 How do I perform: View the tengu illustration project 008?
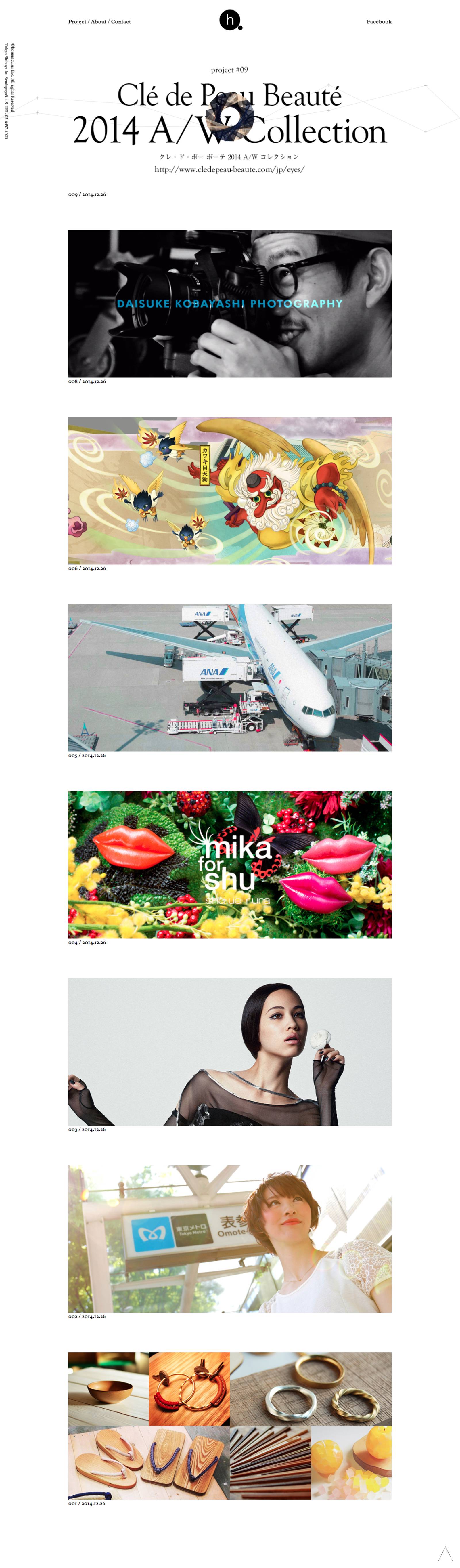(x=229, y=491)
